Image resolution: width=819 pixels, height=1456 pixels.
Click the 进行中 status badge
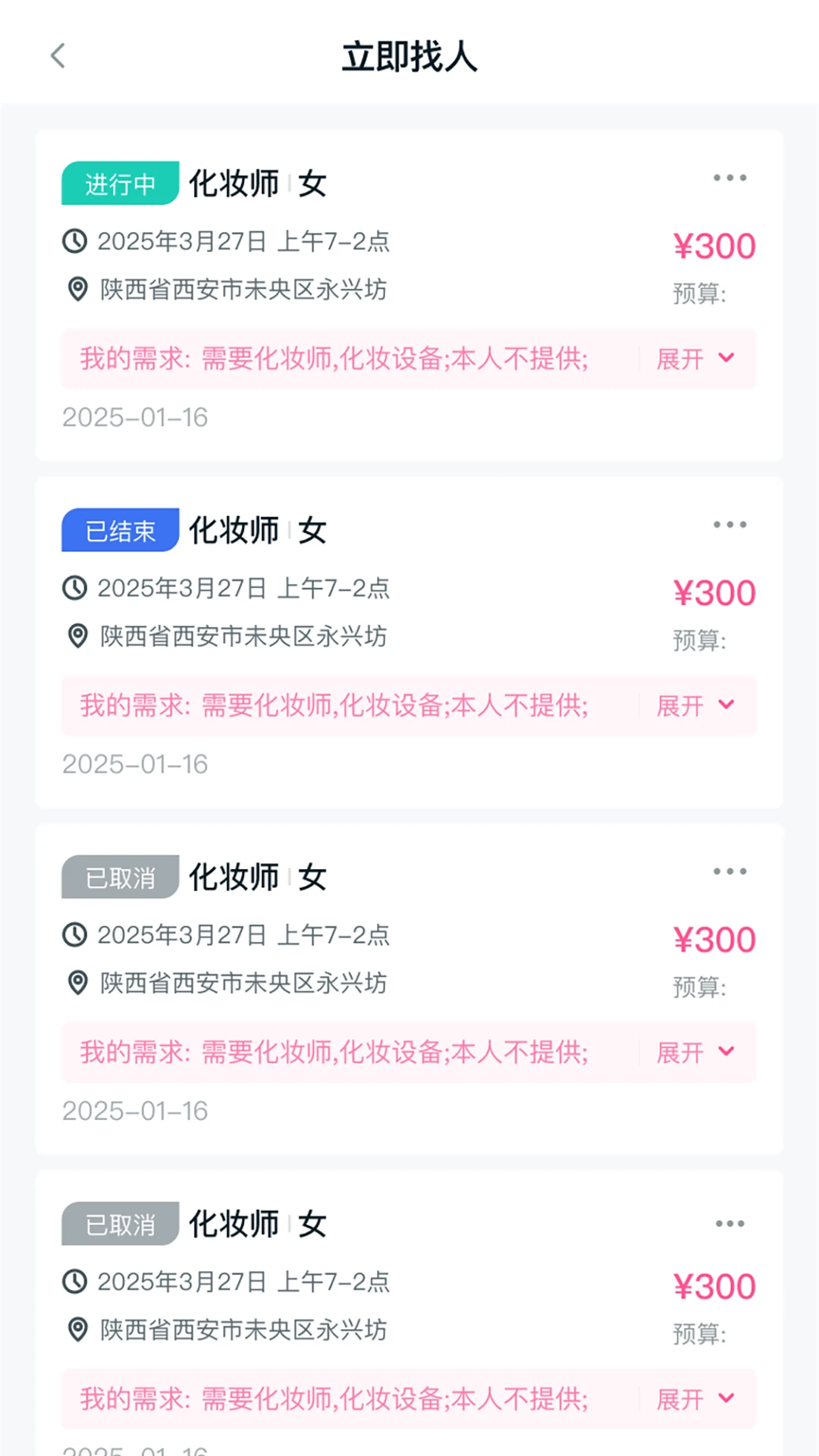[119, 183]
